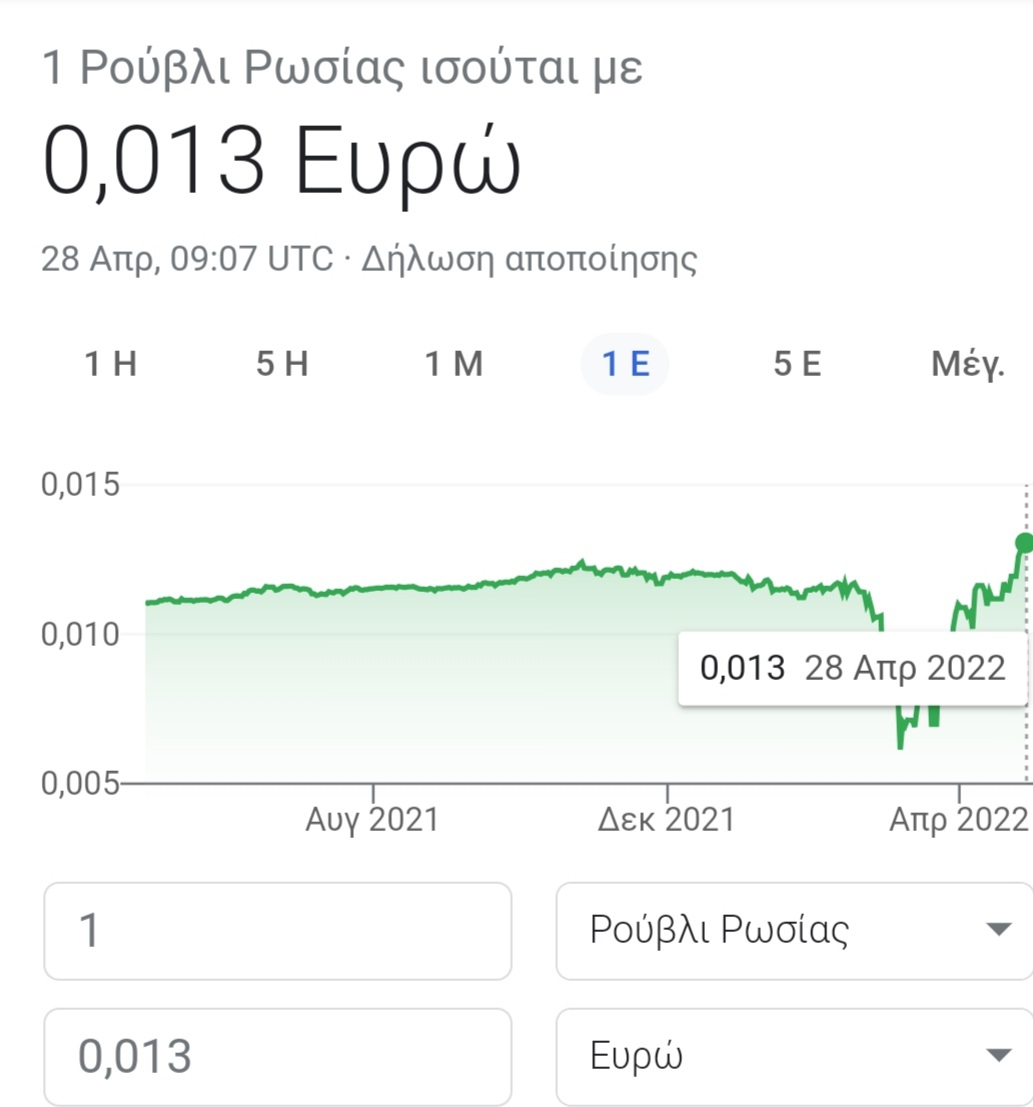Switch to the 5 Ε range
This screenshot has height=1107, width=1033.
pos(797,365)
